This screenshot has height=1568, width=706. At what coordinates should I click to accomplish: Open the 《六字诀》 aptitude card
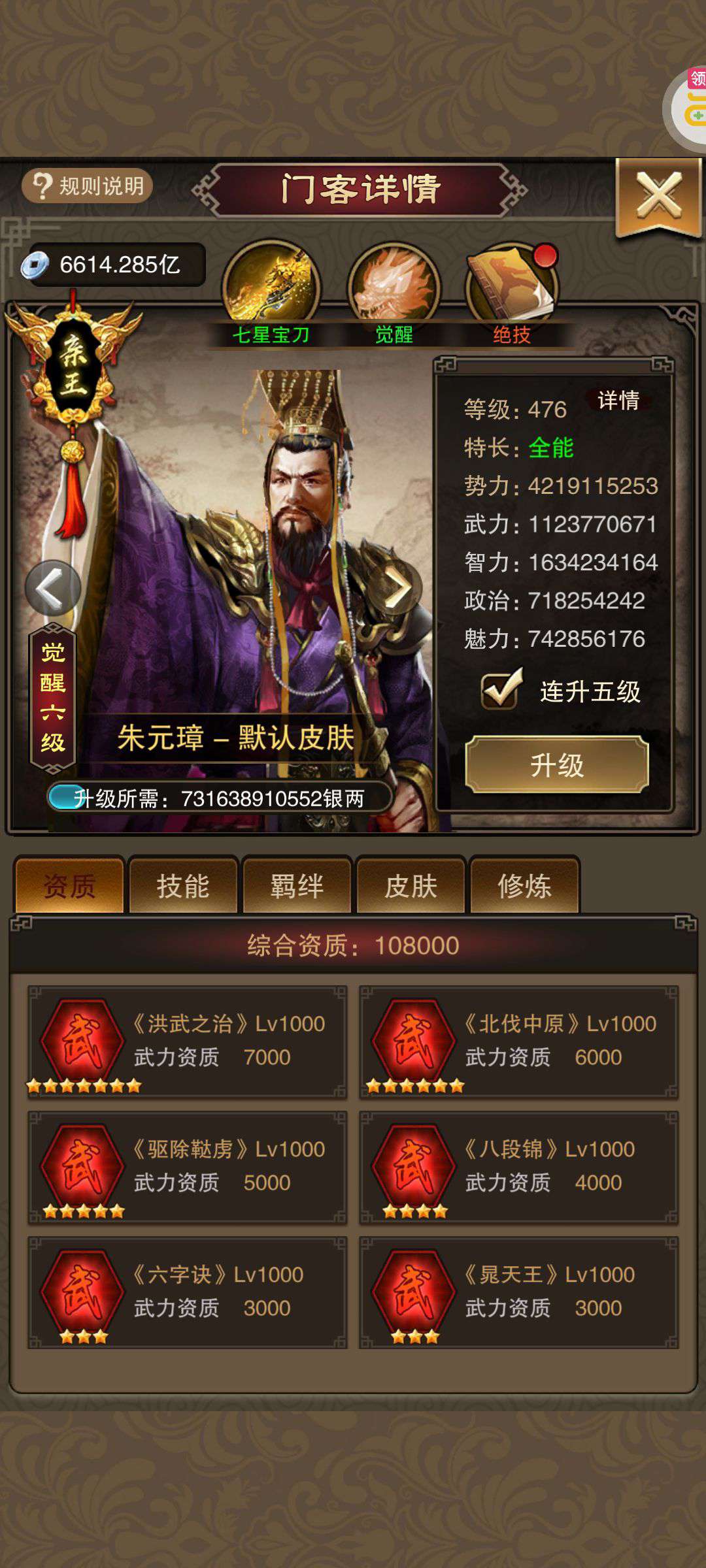188,1292
